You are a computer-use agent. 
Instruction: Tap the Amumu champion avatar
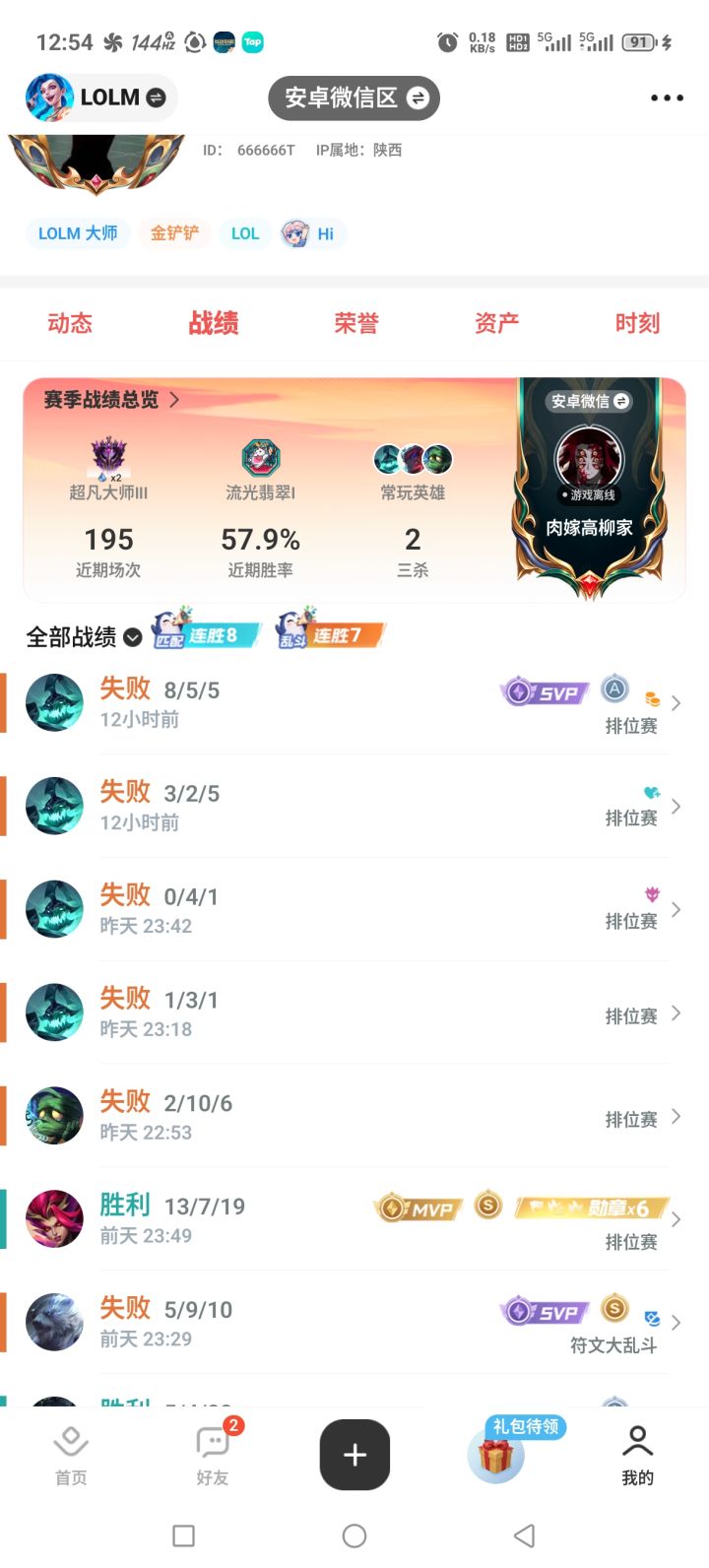click(x=54, y=1115)
